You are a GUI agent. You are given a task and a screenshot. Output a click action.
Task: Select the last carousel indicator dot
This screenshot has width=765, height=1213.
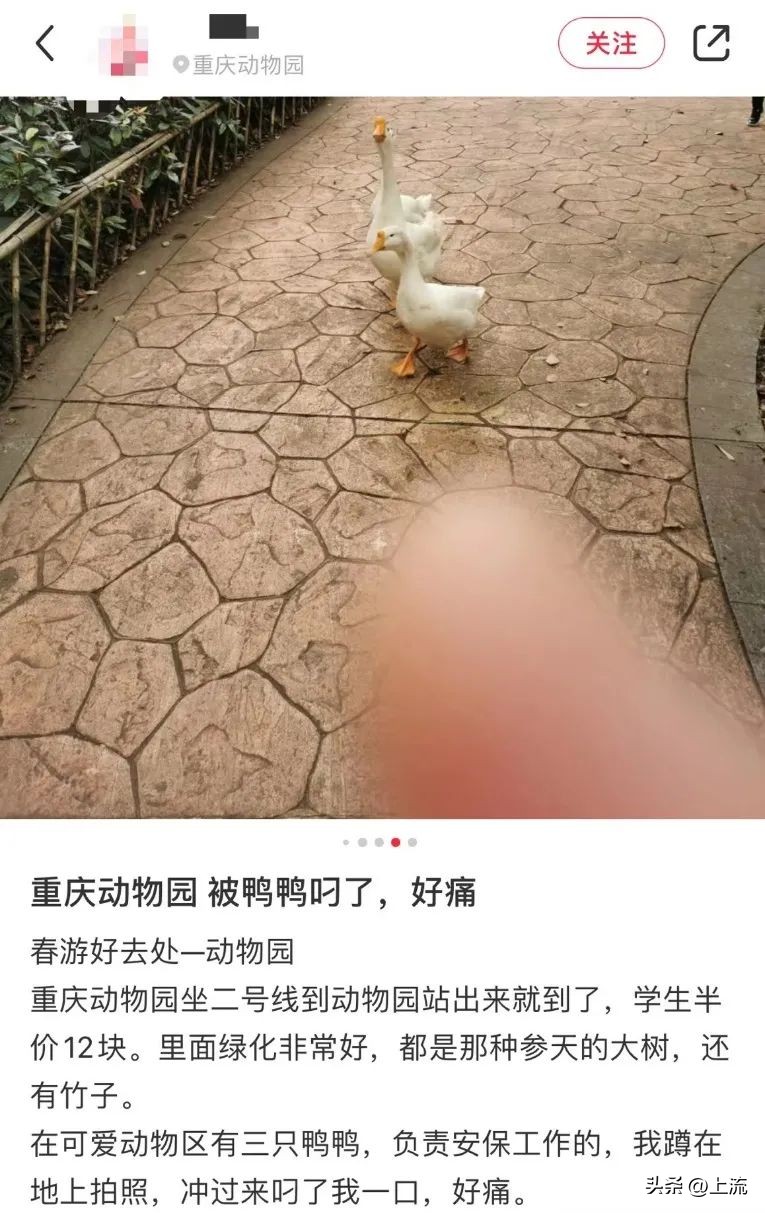[411, 842]
